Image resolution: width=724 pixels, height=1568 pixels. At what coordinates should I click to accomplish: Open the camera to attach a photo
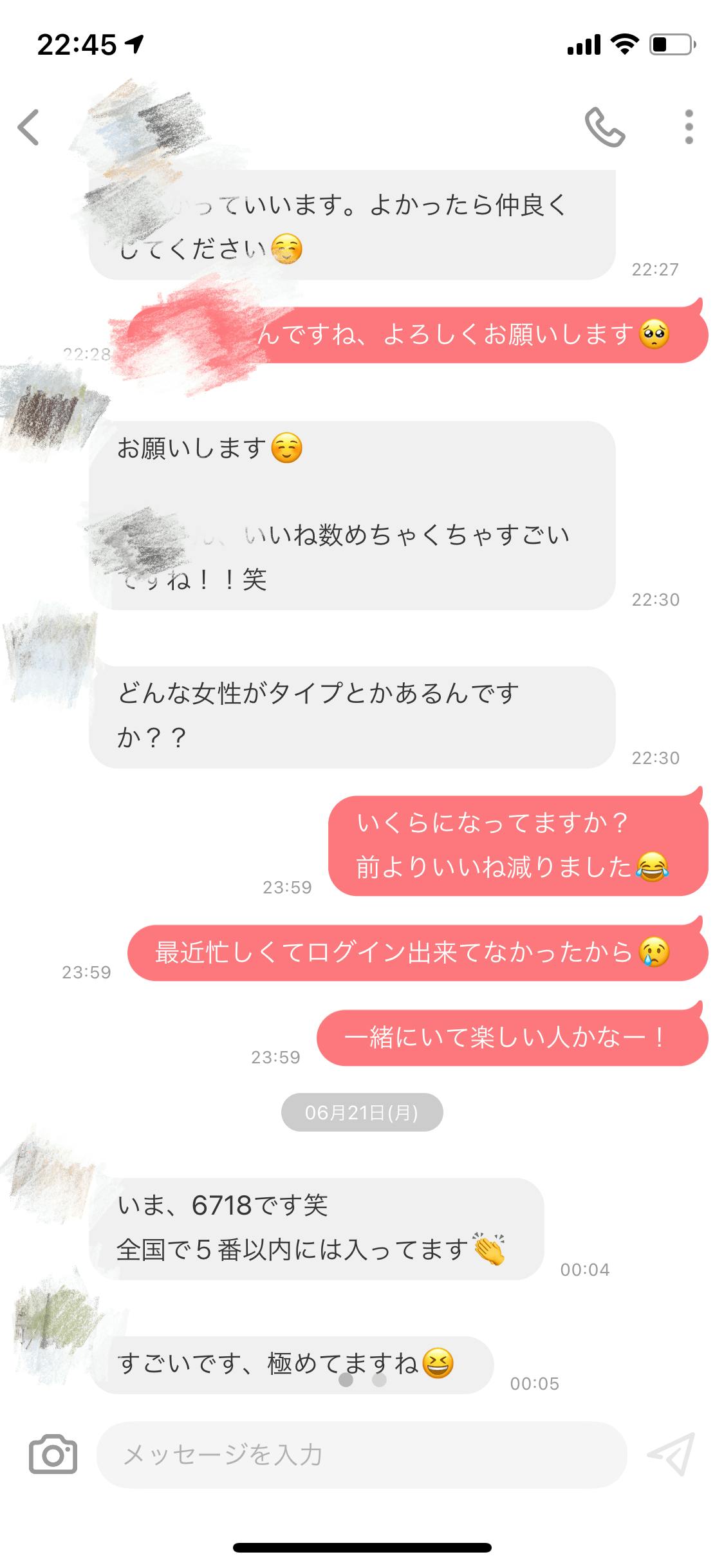pyautogui.click(x=53, y=1455)
